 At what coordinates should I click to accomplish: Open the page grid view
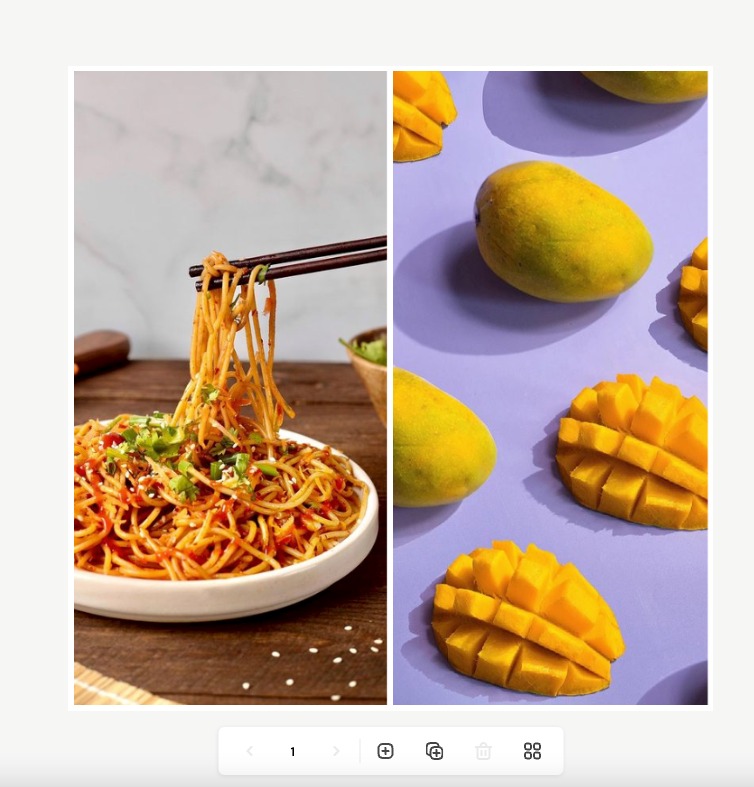point(532,751)
